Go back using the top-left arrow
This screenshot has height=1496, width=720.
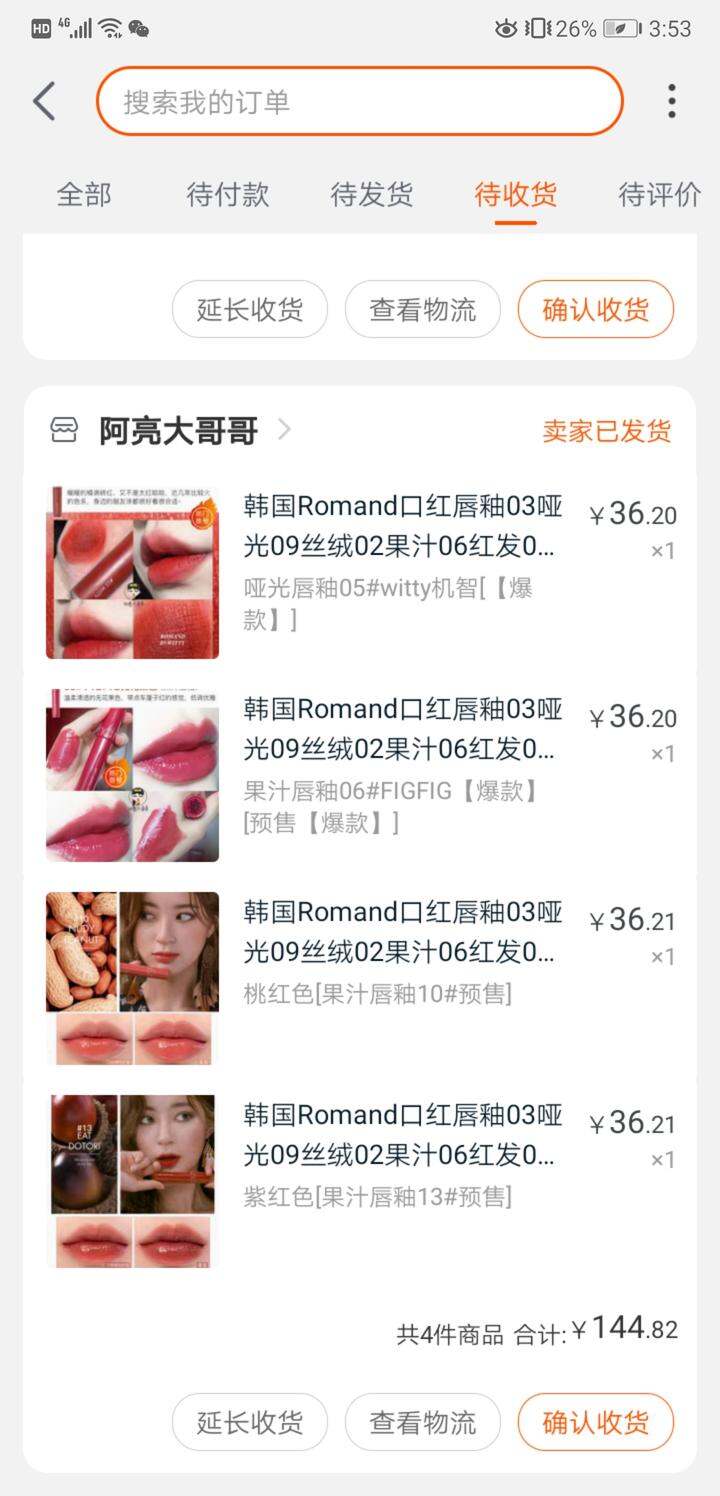coord(44,101)
